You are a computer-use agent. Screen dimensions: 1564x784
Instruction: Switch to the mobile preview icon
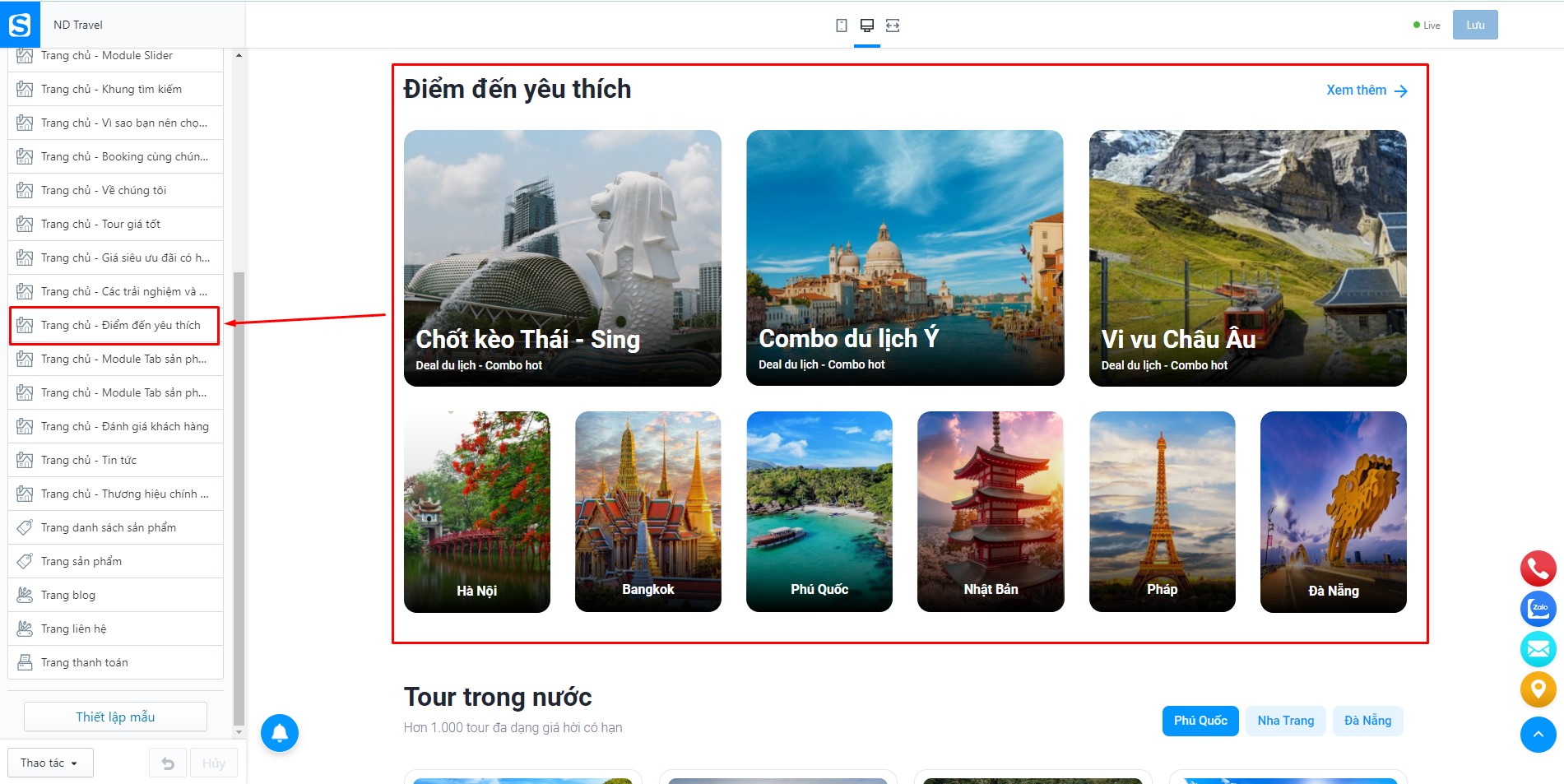click(841, 26)
